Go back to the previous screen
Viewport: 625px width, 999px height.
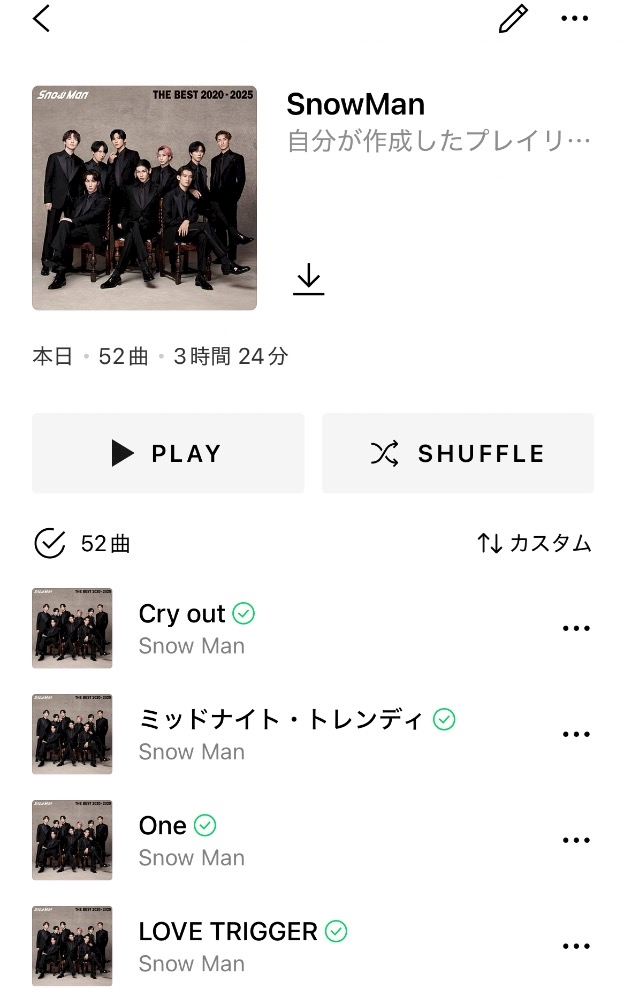coord(42,18)
